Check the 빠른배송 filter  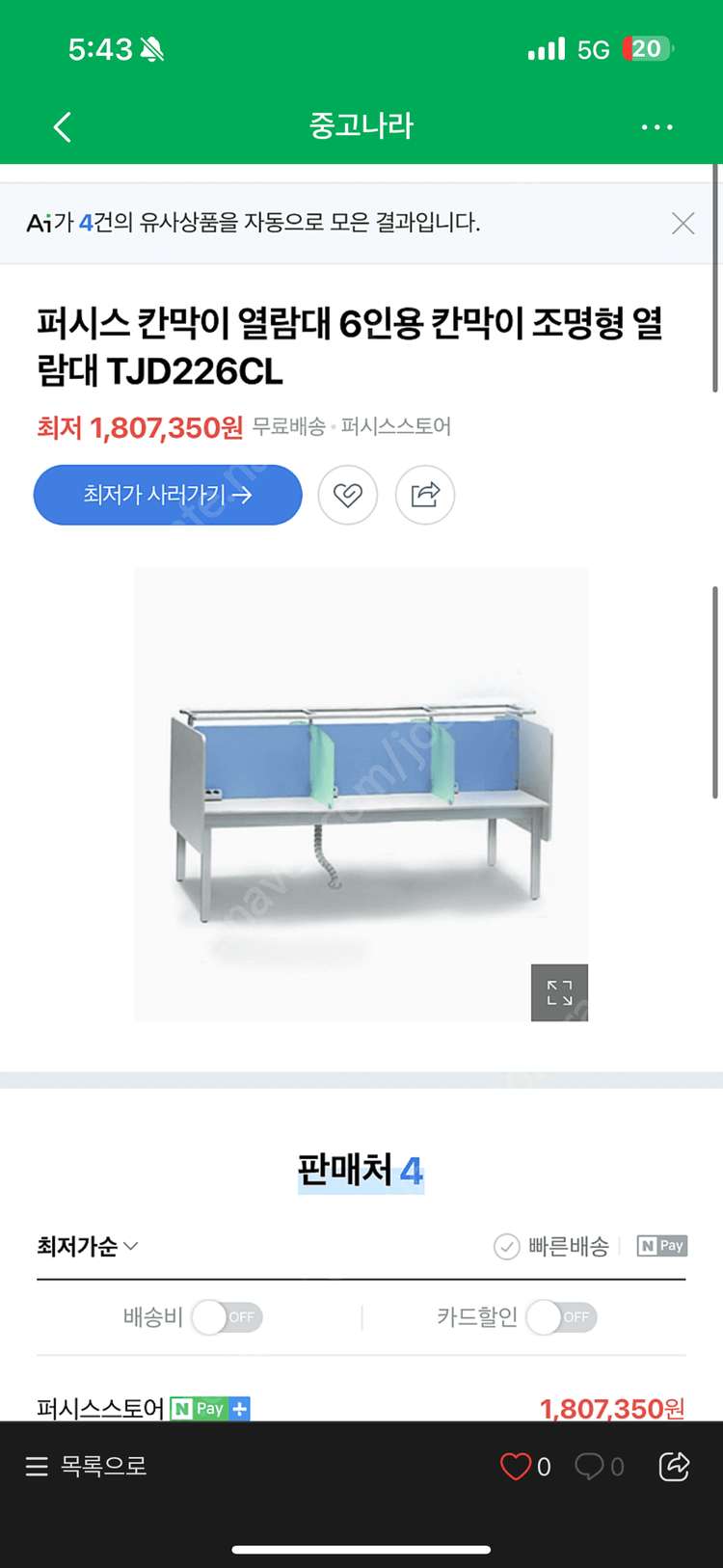(x=551, y=1246)
